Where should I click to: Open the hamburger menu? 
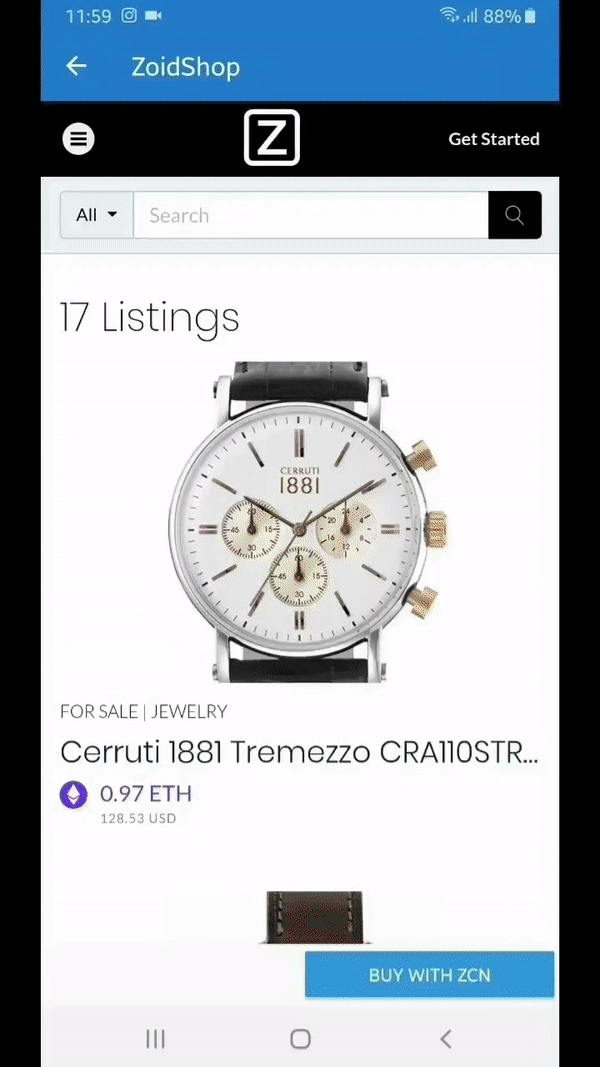click(79, 139)
